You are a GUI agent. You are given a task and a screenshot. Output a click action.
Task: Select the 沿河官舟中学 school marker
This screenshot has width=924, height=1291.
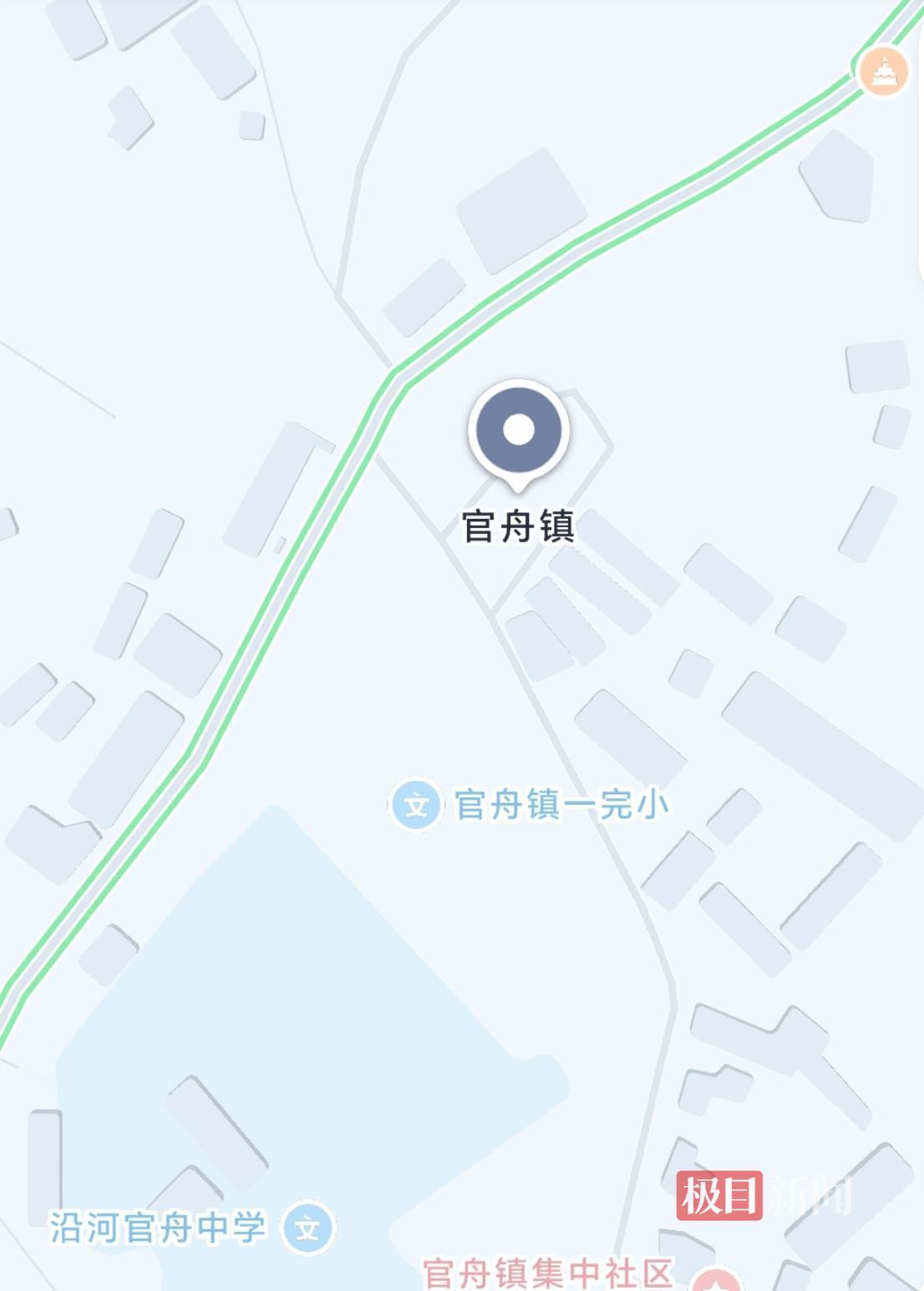[x=308, y=1227]
